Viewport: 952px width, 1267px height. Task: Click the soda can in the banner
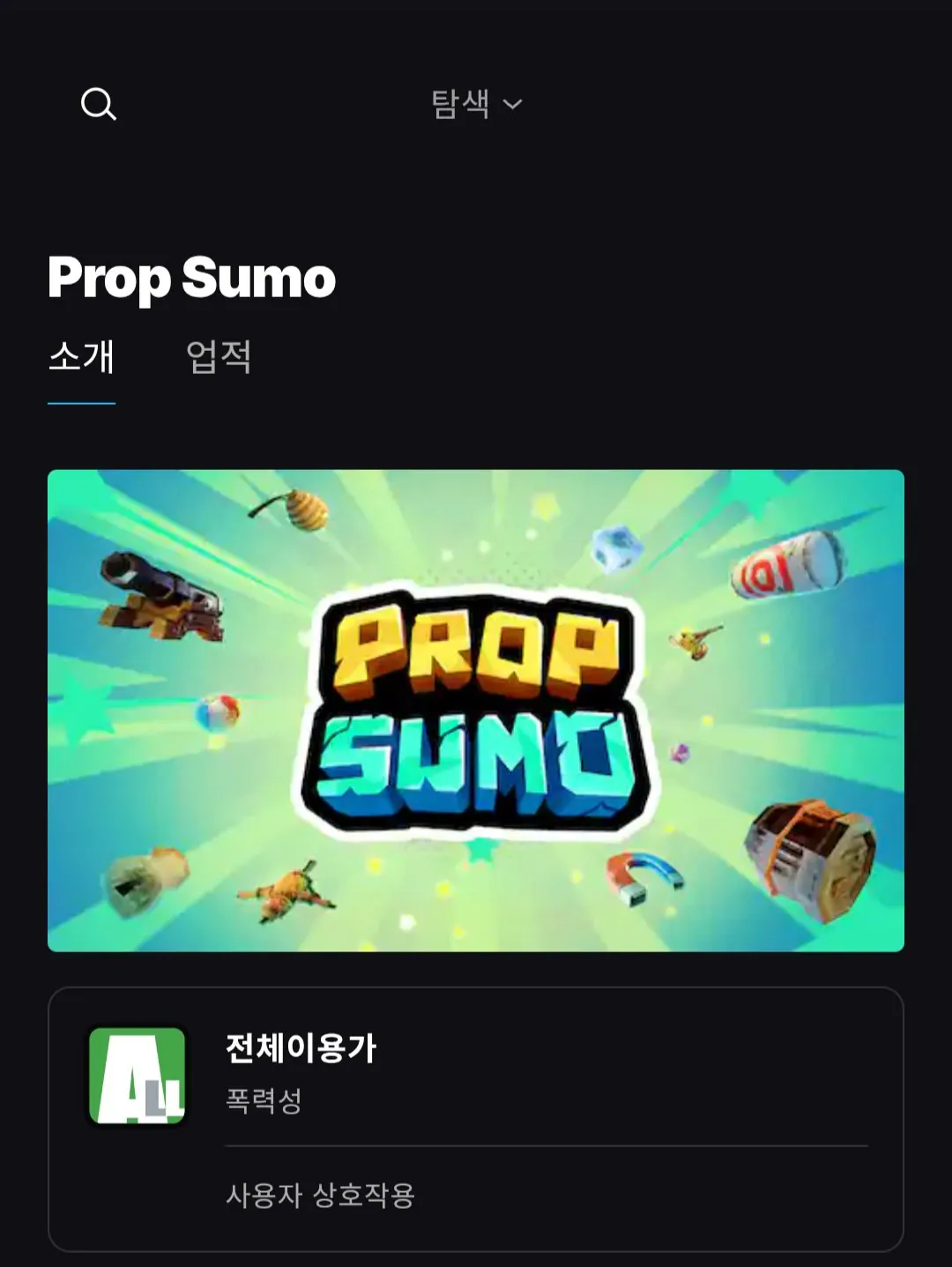point(785,564)
